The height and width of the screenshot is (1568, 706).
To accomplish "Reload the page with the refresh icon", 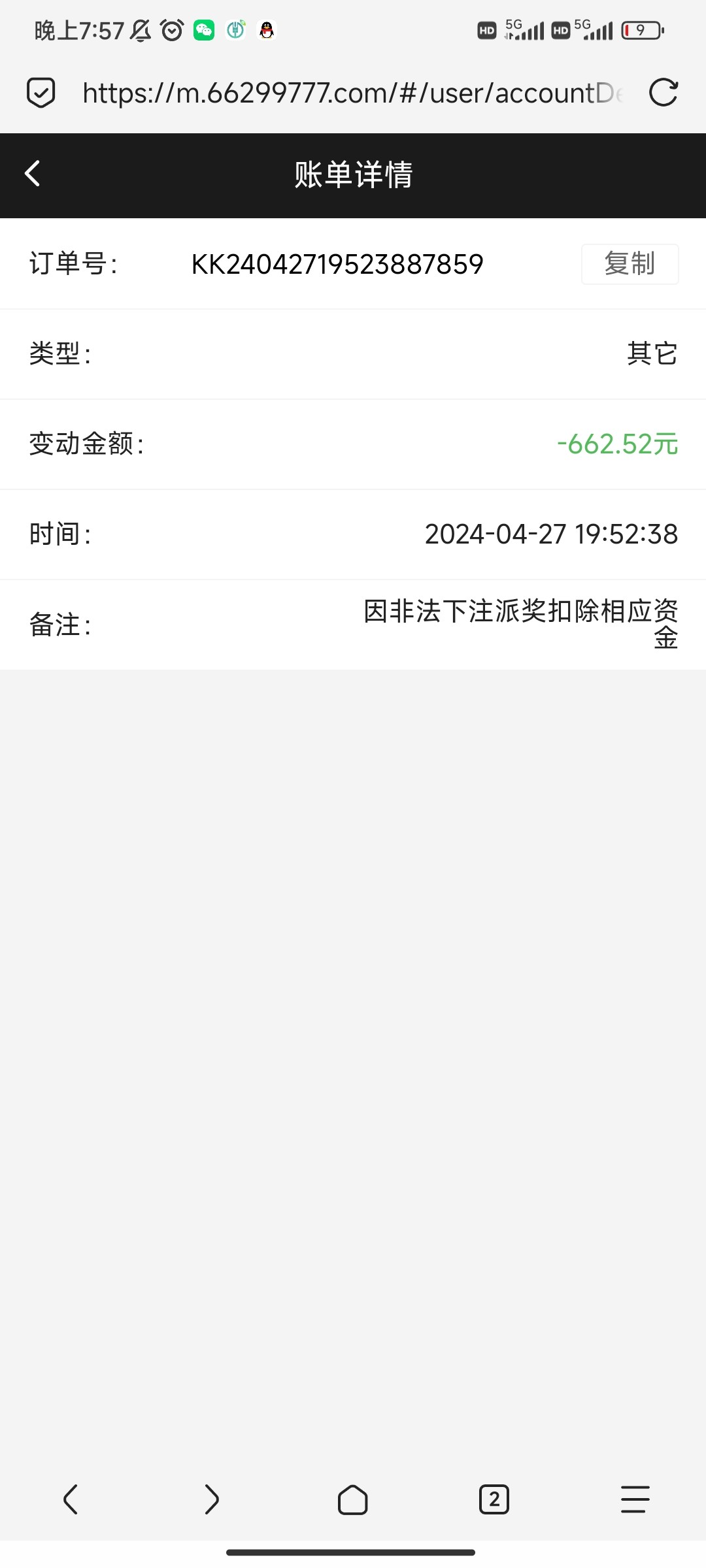I will point(663,92).
